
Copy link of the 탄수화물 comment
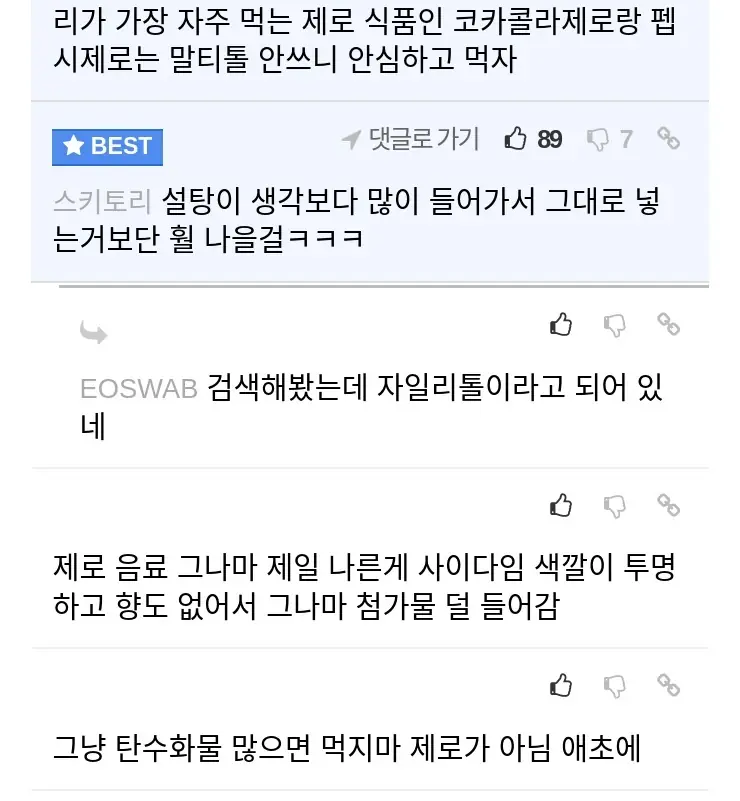668,686
